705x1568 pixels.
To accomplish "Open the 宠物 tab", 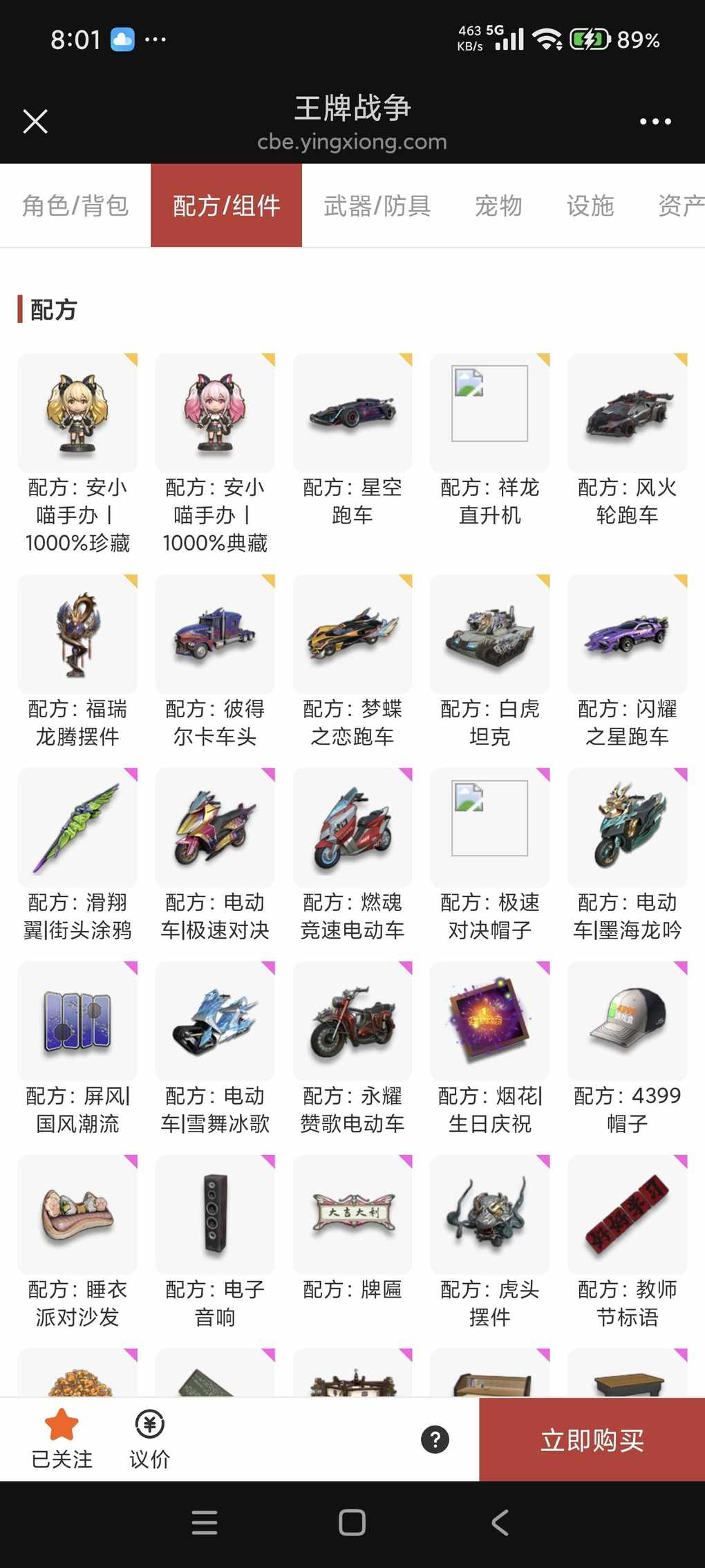I will pyautogui.click(x=498, y=205).
